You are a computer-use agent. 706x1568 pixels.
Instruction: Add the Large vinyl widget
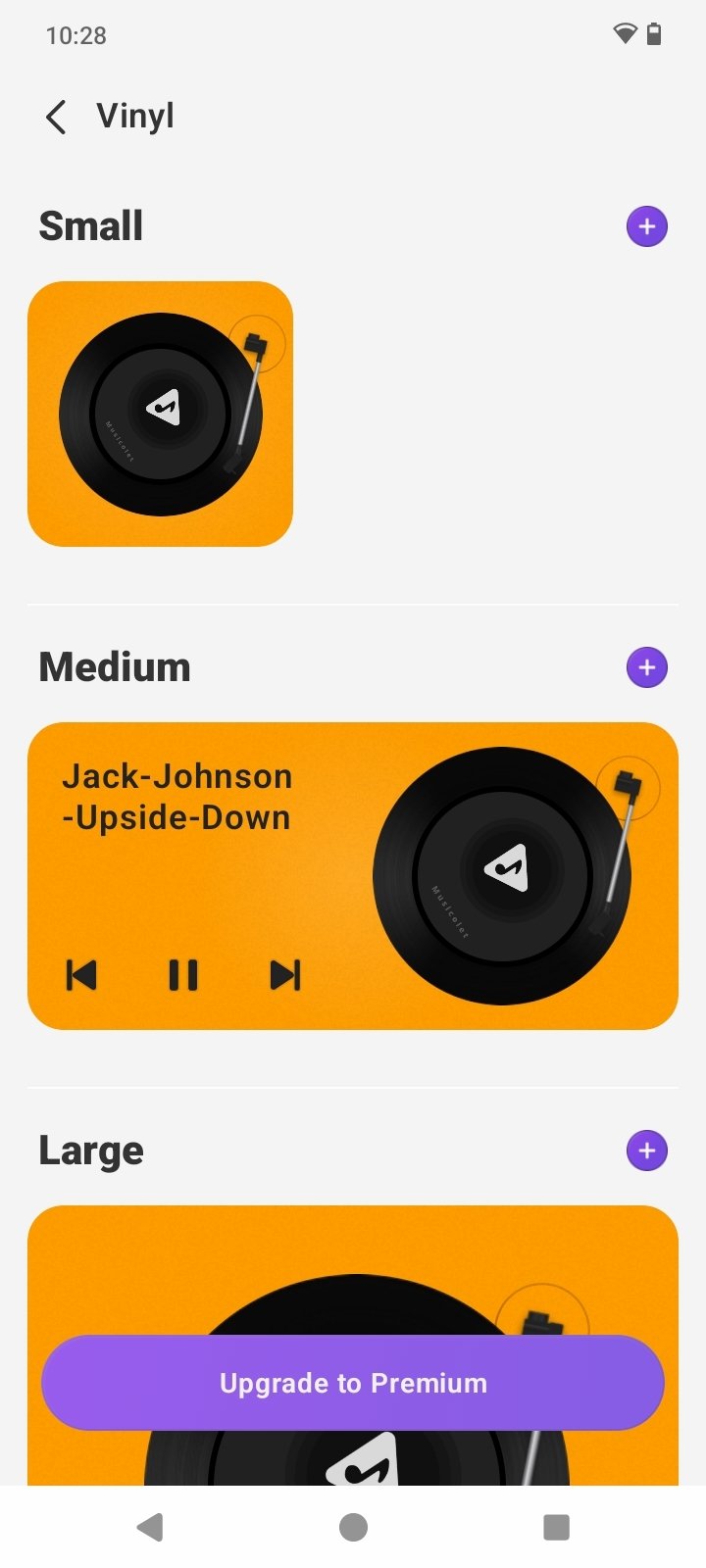pyautogui.click(x=646, y=1151)
